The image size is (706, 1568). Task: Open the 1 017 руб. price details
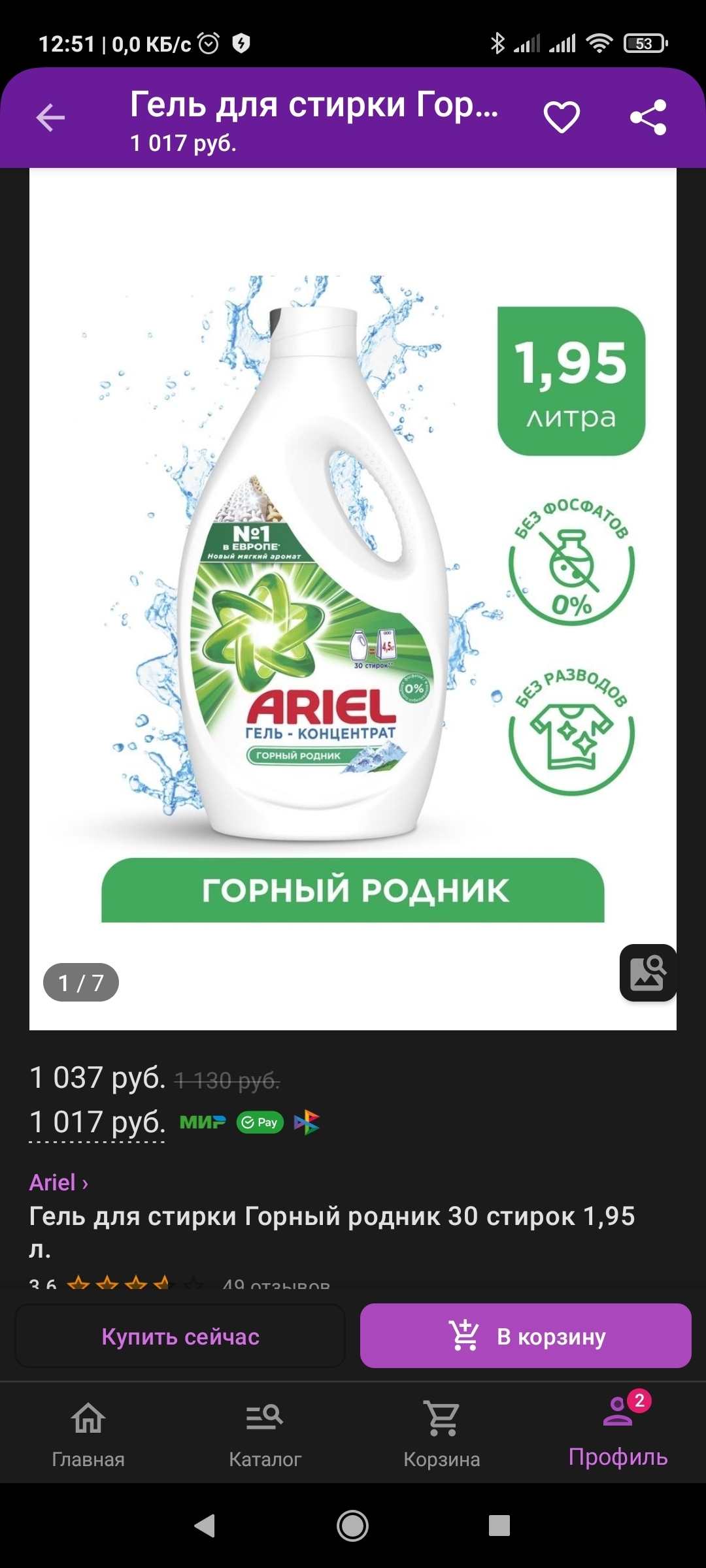click(97, 1122)
